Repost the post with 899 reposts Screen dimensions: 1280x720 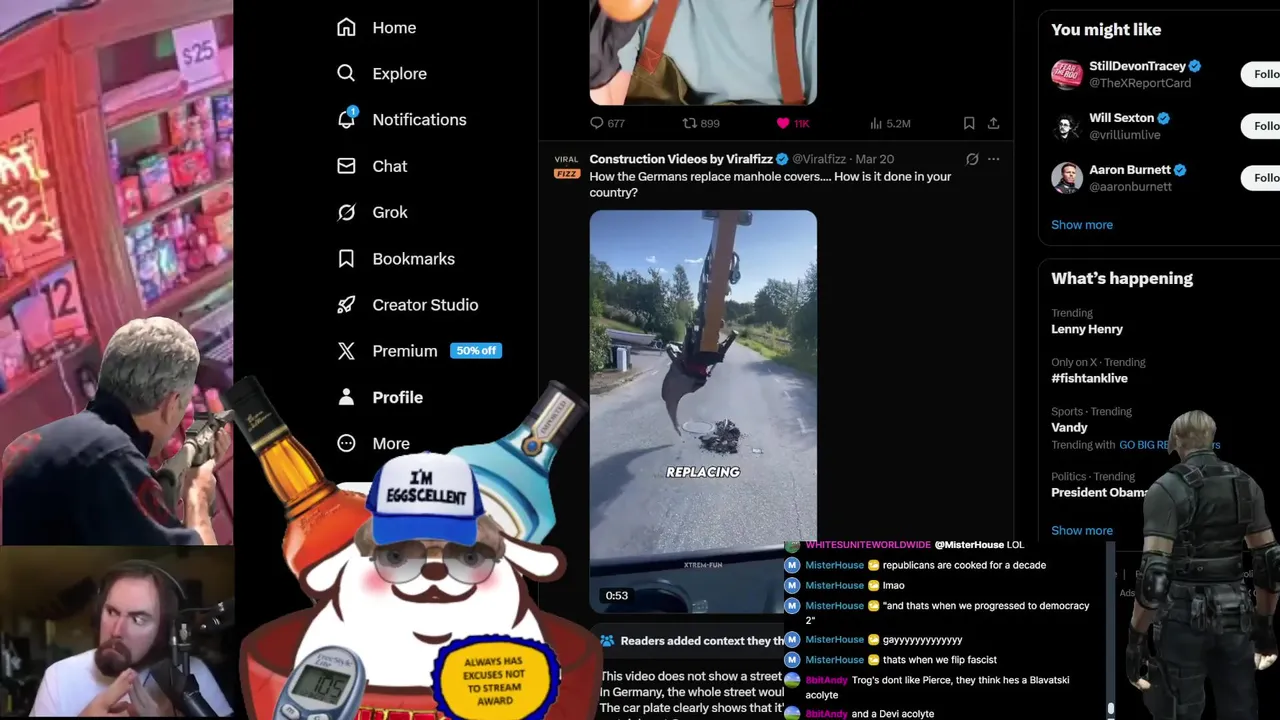(x=689, y=123)
